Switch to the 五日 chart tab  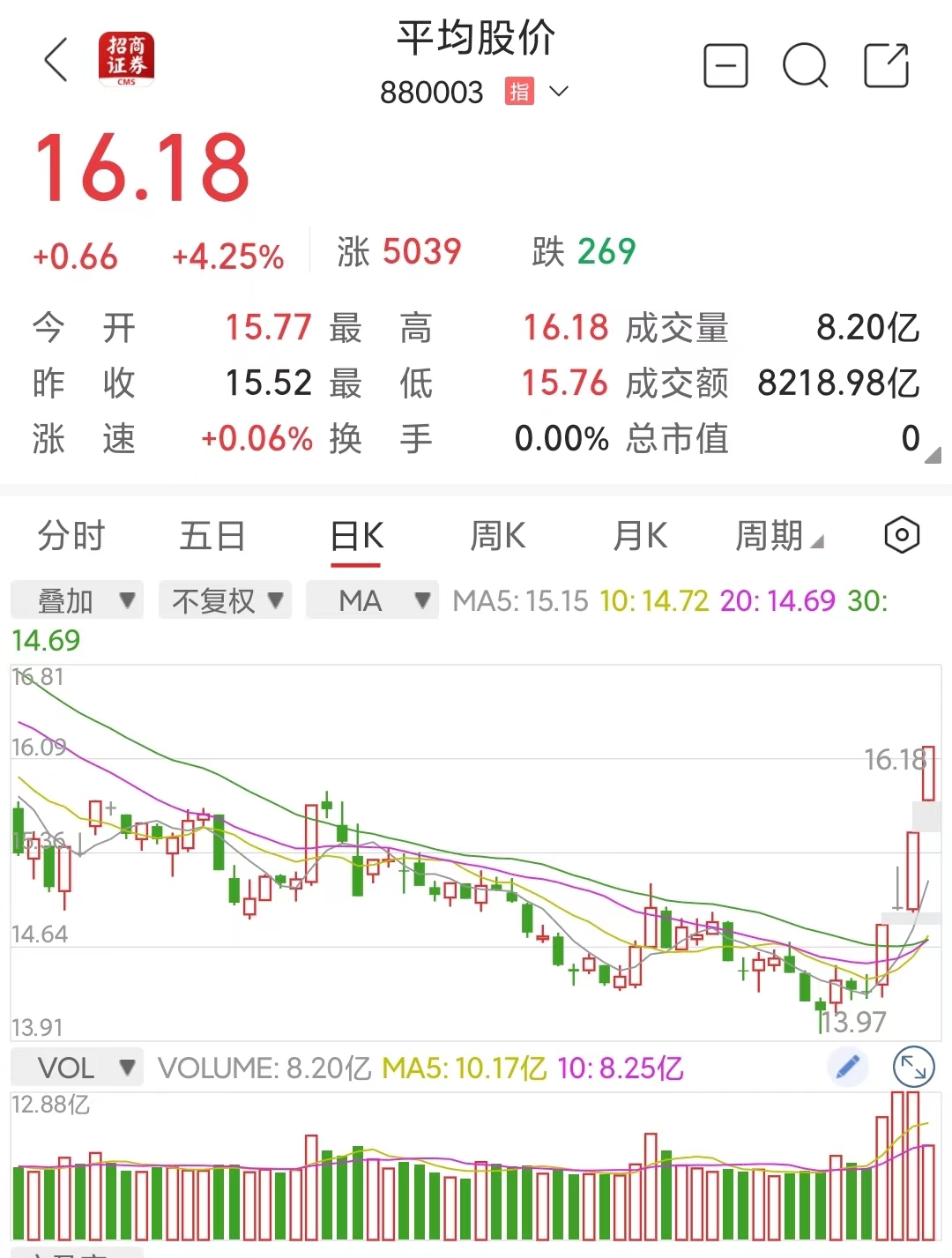click(212, 535)
